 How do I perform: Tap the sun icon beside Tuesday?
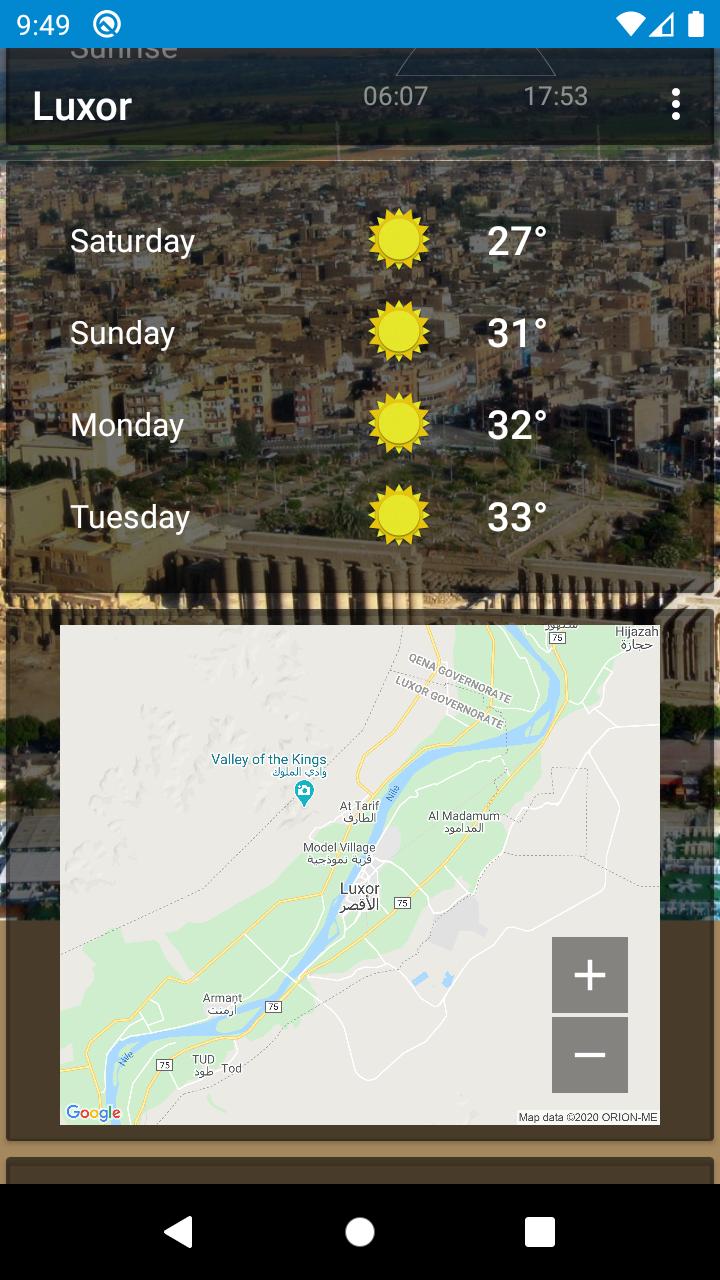coord(399,516)
